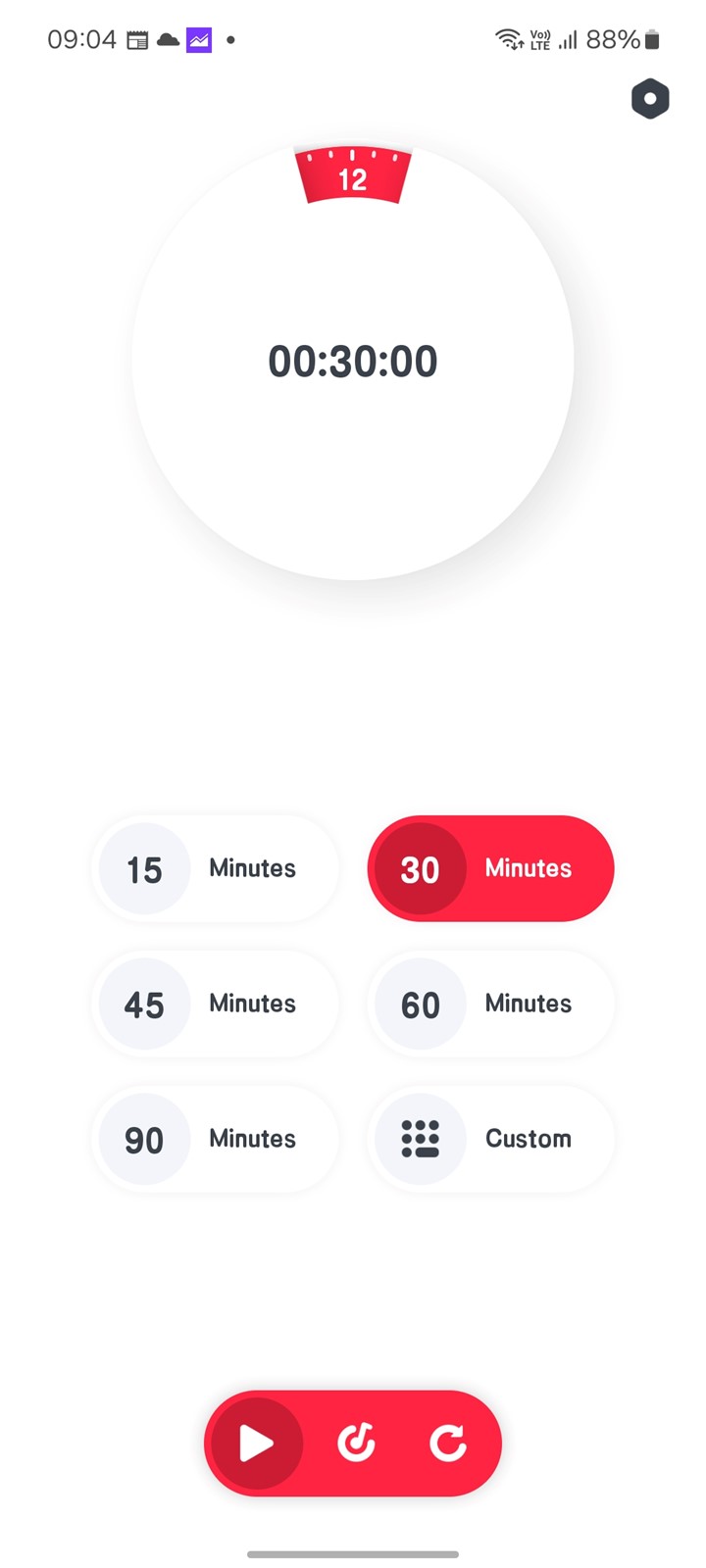
Task: Choose the 45 Minutes preset
Action: (215, 1004)
